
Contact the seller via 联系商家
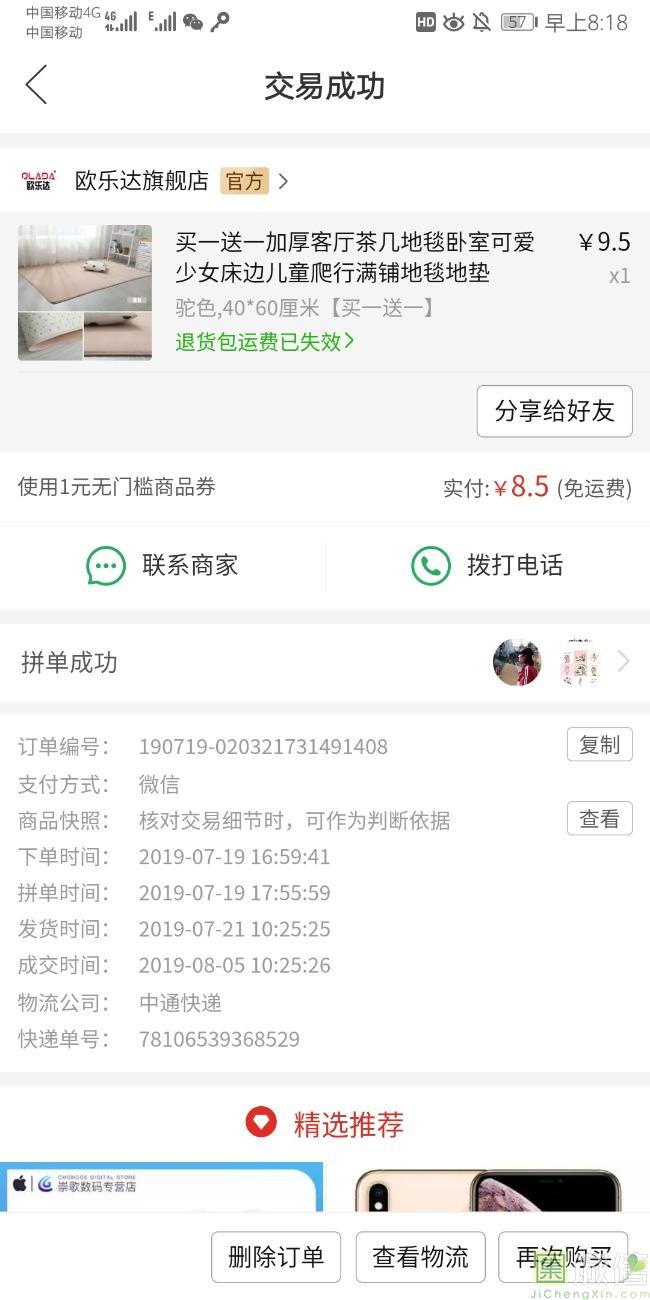coord(162,565)
